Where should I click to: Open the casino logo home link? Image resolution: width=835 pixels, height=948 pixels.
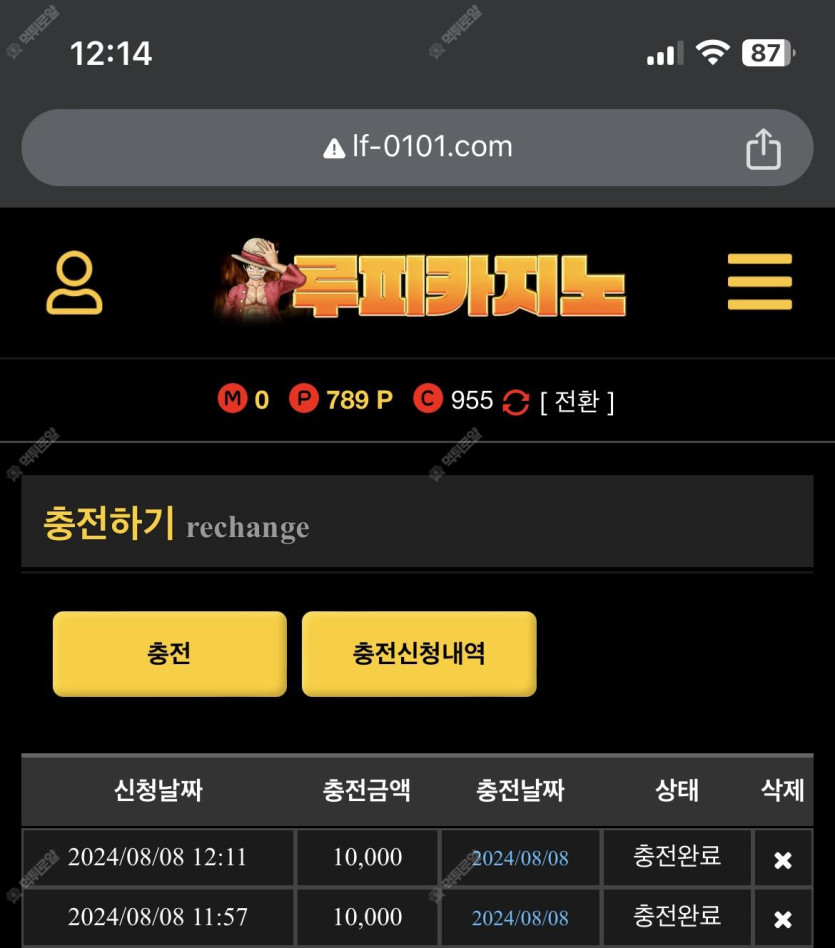[x=420, y=281]
